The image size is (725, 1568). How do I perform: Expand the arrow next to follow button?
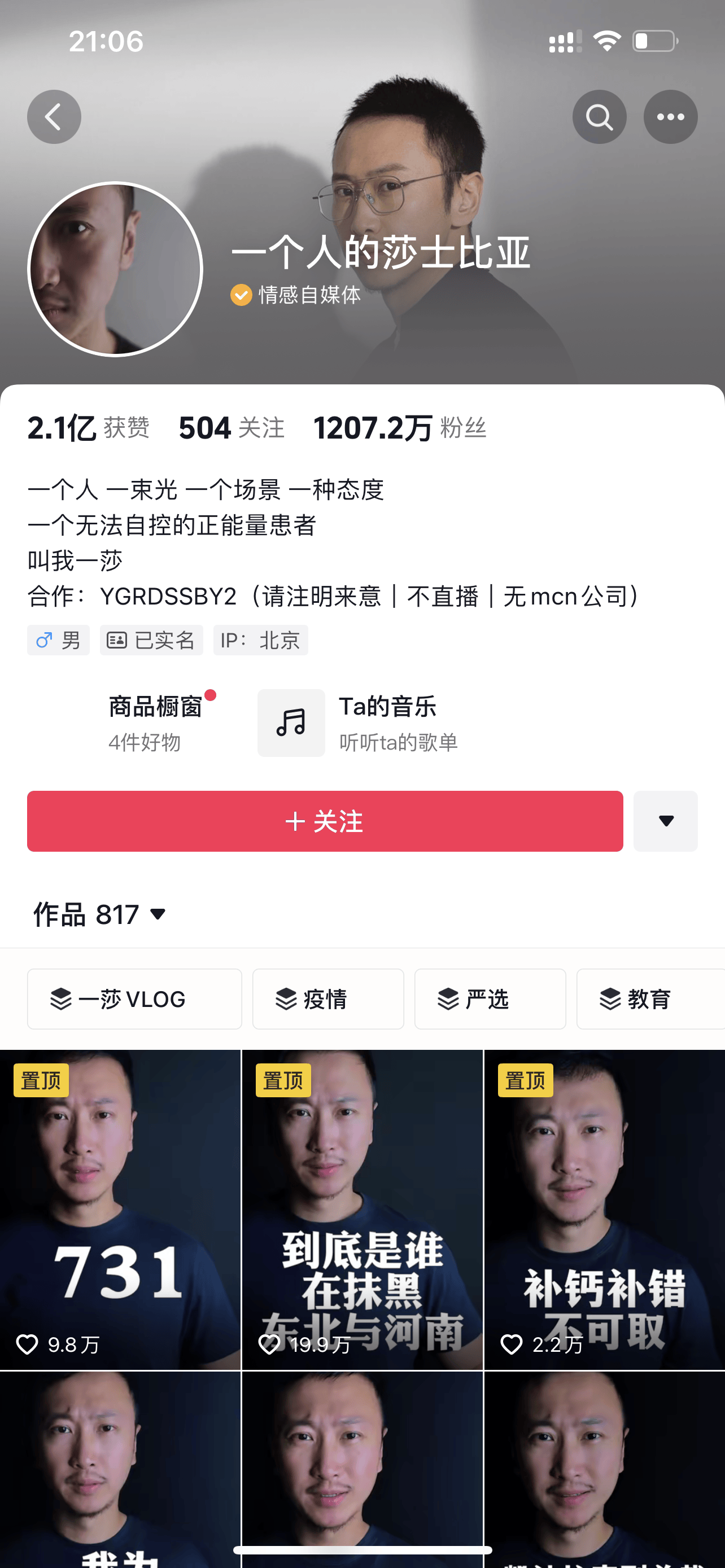click(665, 821)
